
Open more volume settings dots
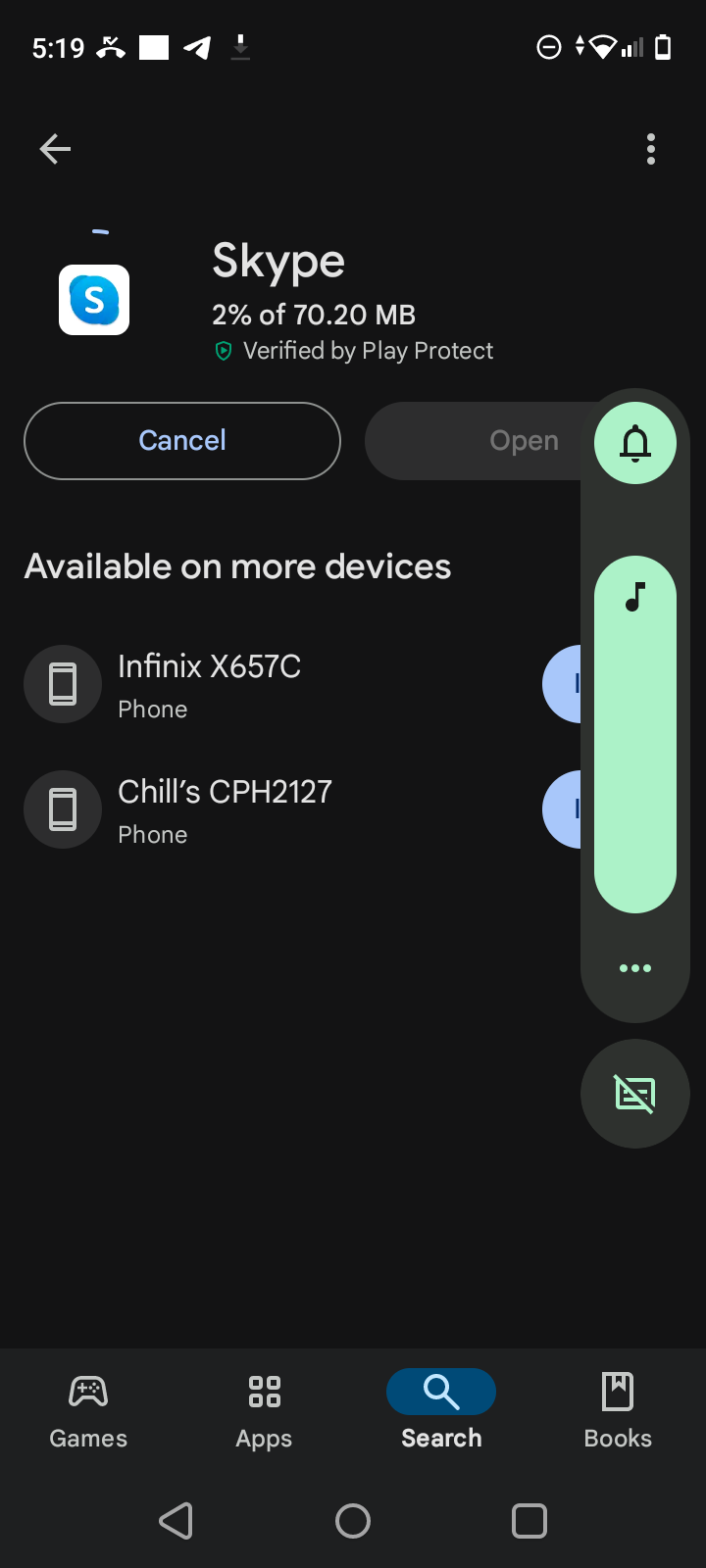click(x=635, y=968)
